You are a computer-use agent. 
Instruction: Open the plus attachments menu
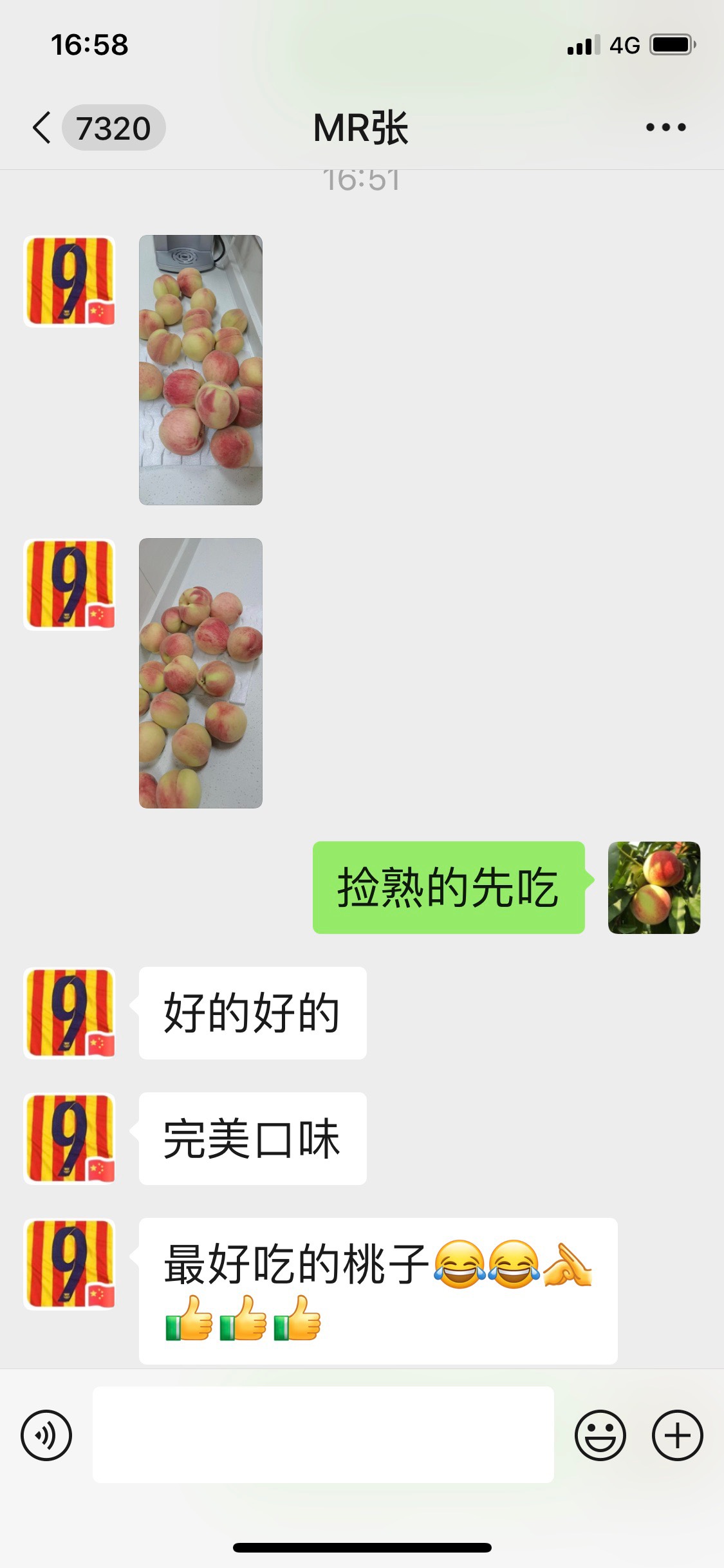tap(677, 1435)
